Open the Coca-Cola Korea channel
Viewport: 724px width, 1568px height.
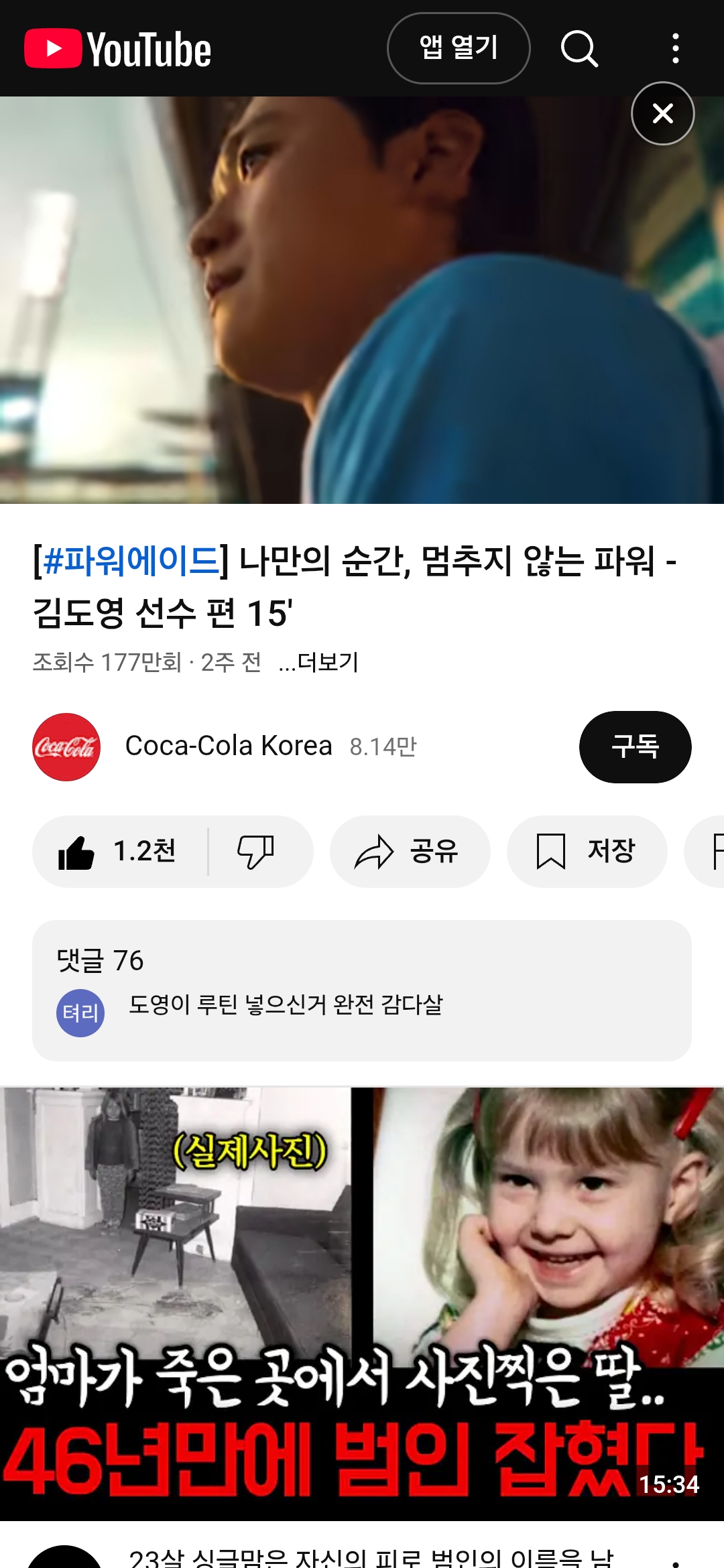coord(228,746)
